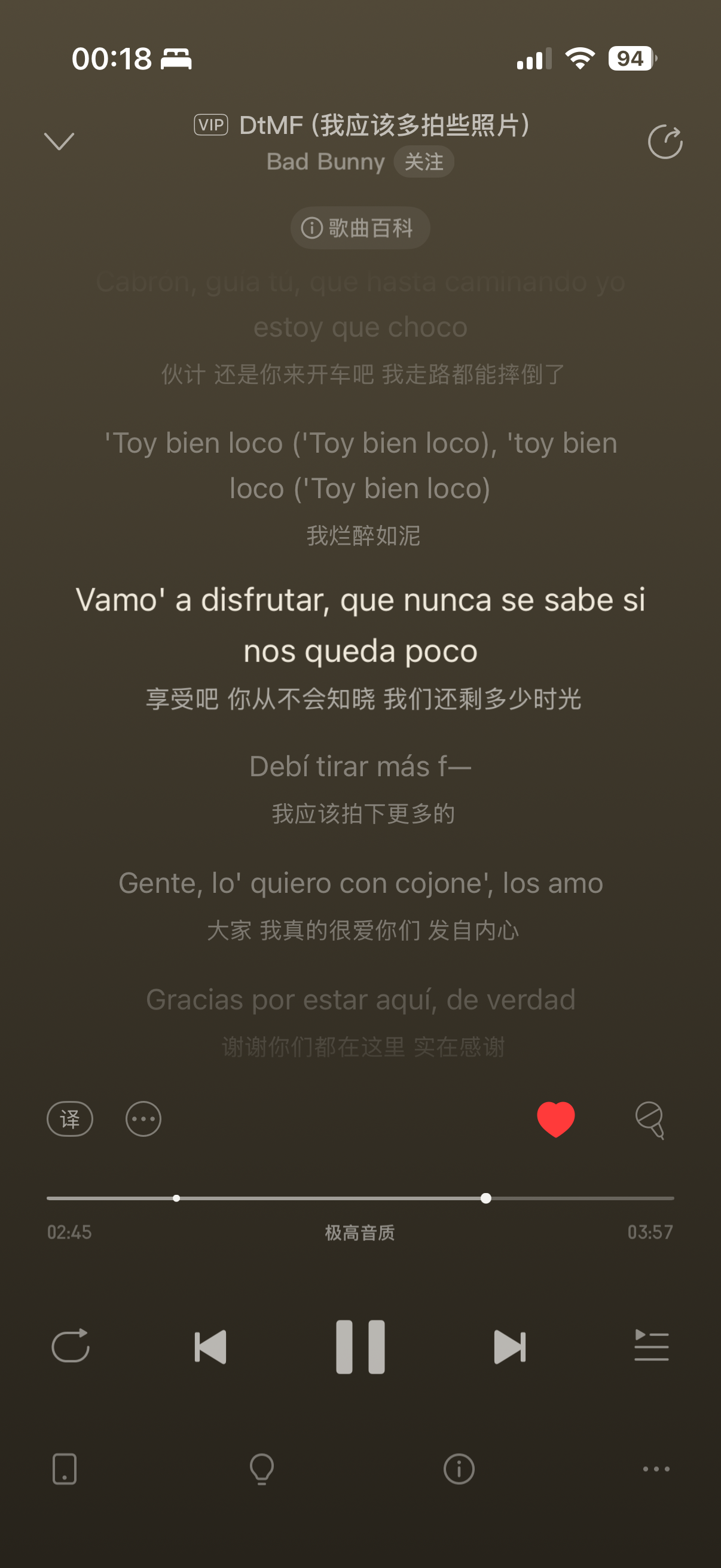The height and width of the screenshot is (1568, 721).
Task: Open the 歌曲百科 song encyclopedia chip
Action: coord(360,228)
